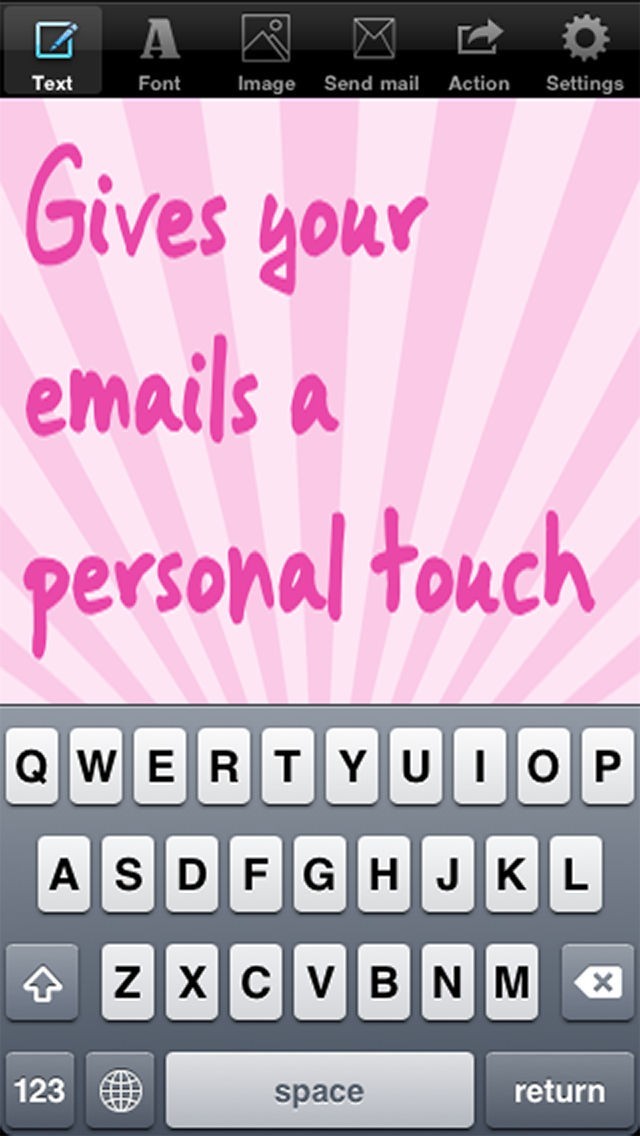Viewport: 640px width, 1136px height.
Task: Tap the shift key
Action: click(x=42, y=982)
